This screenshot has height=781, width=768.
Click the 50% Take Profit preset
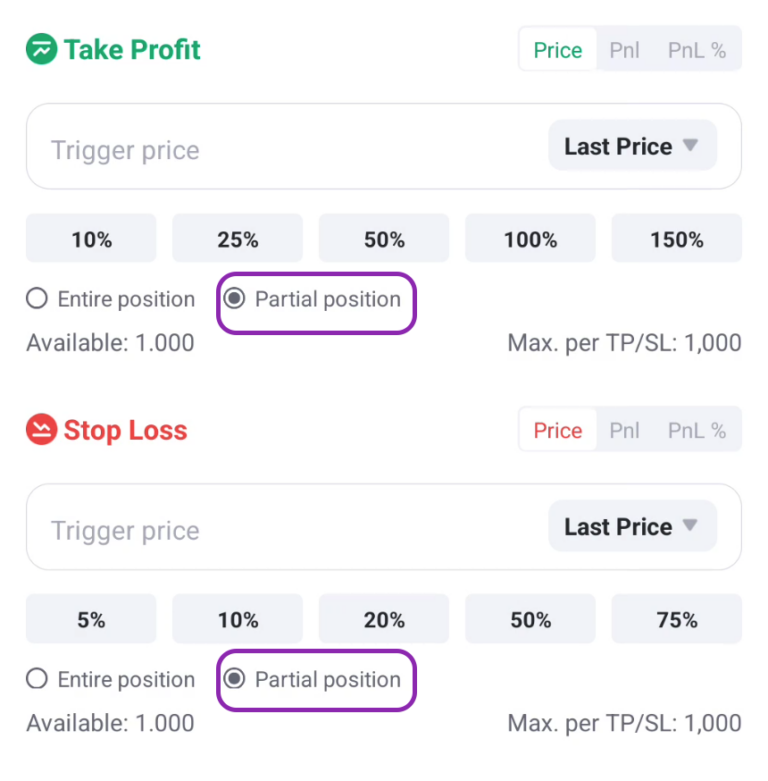[x=384, y=238]
